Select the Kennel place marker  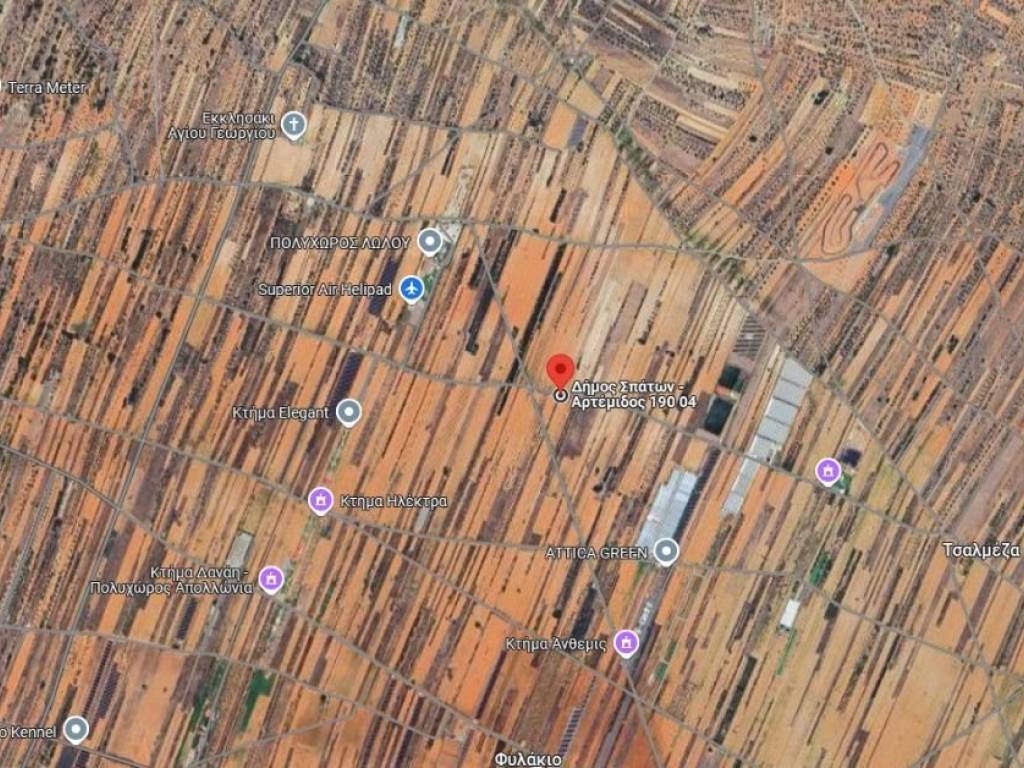pyautogui.click(x=76, y=729)
